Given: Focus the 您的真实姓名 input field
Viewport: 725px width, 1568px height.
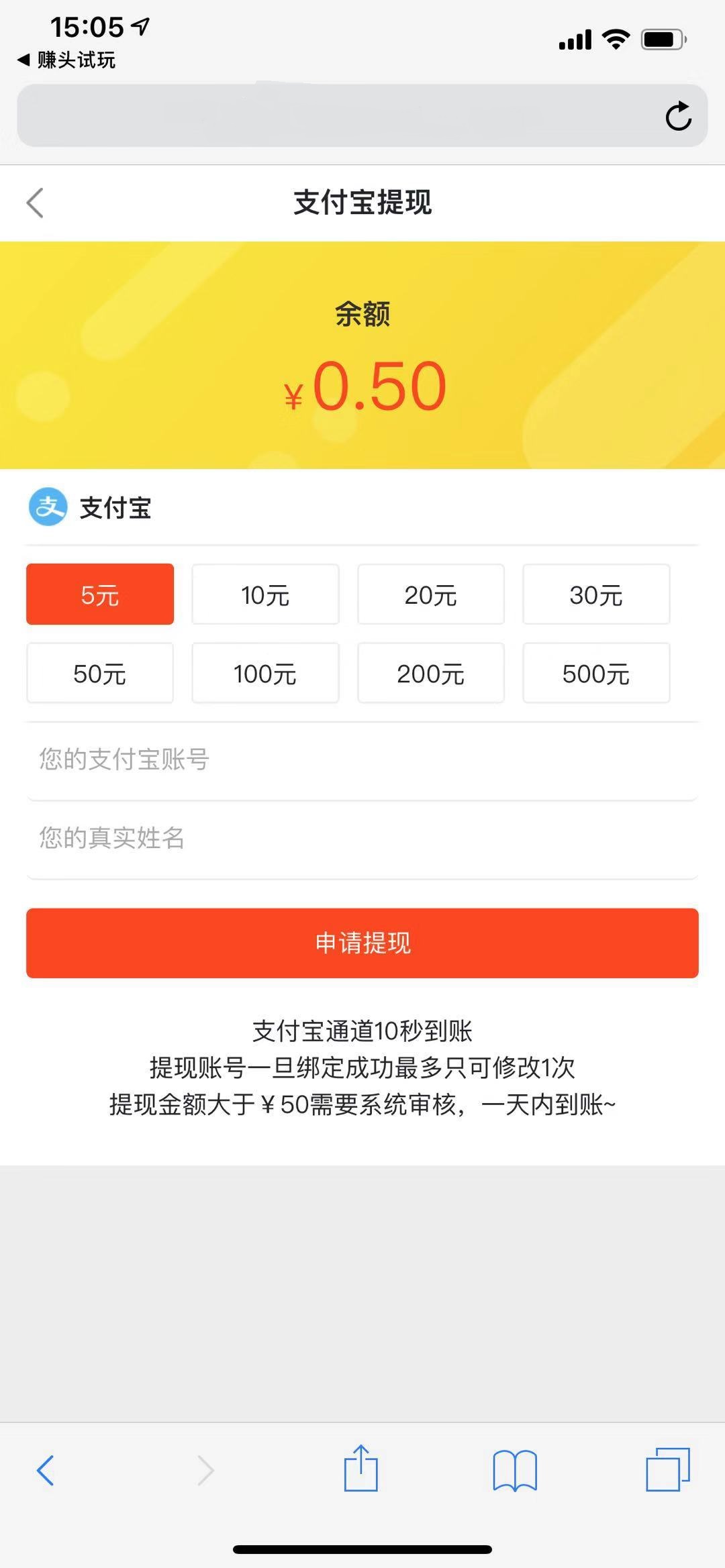Looking at the screenshot, I should [x=362, y=839].
